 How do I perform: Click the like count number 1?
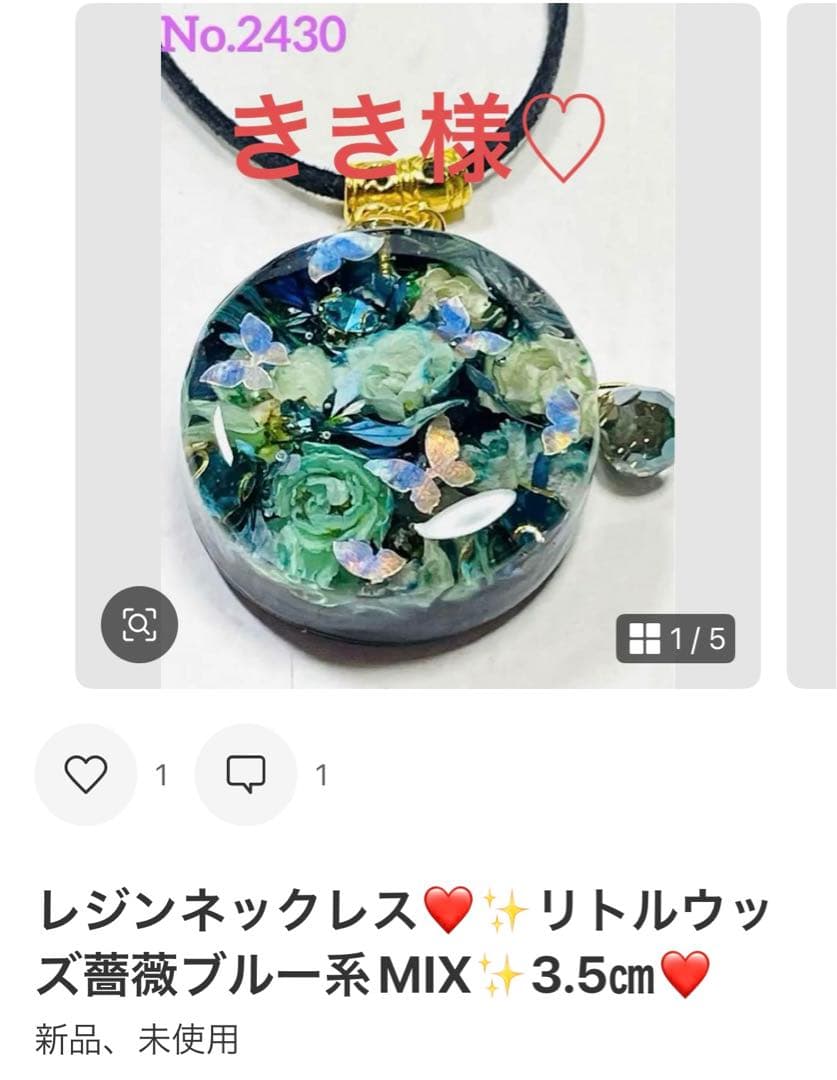pyautogui.click(x=160, y=774)
